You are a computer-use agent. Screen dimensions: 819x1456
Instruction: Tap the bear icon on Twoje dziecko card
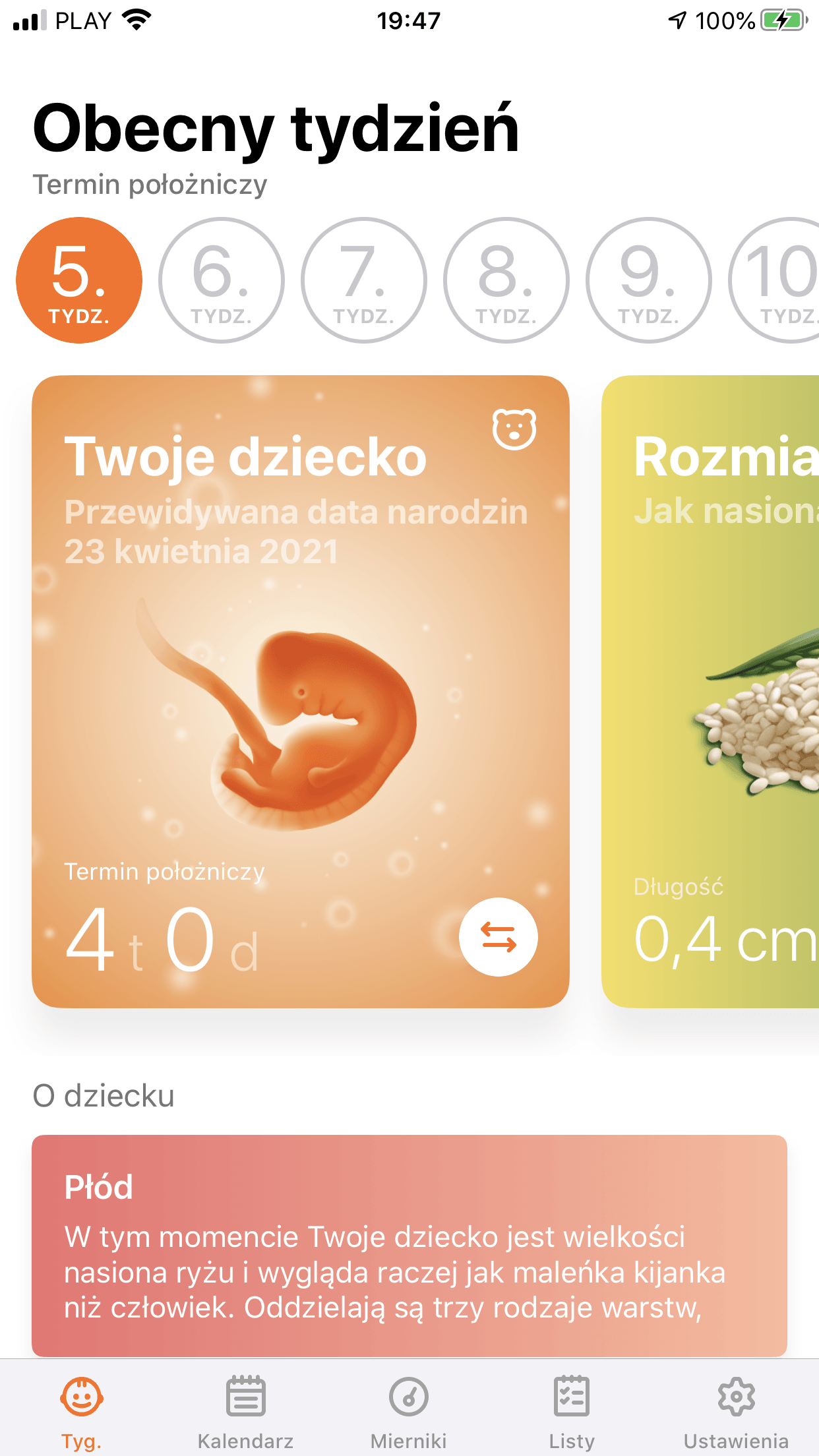tap(514, 429)
